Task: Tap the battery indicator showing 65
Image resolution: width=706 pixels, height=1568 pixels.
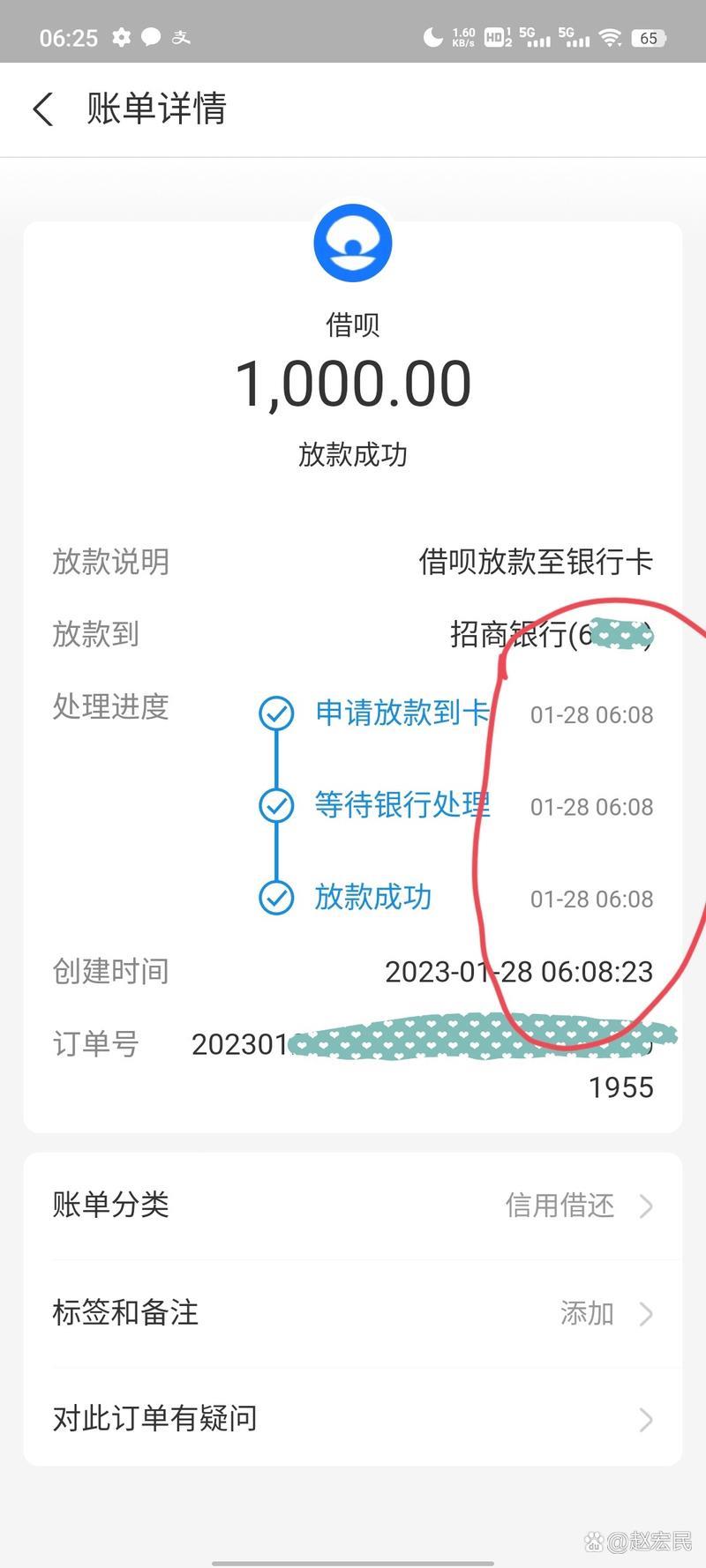Action: coord(649,37)
